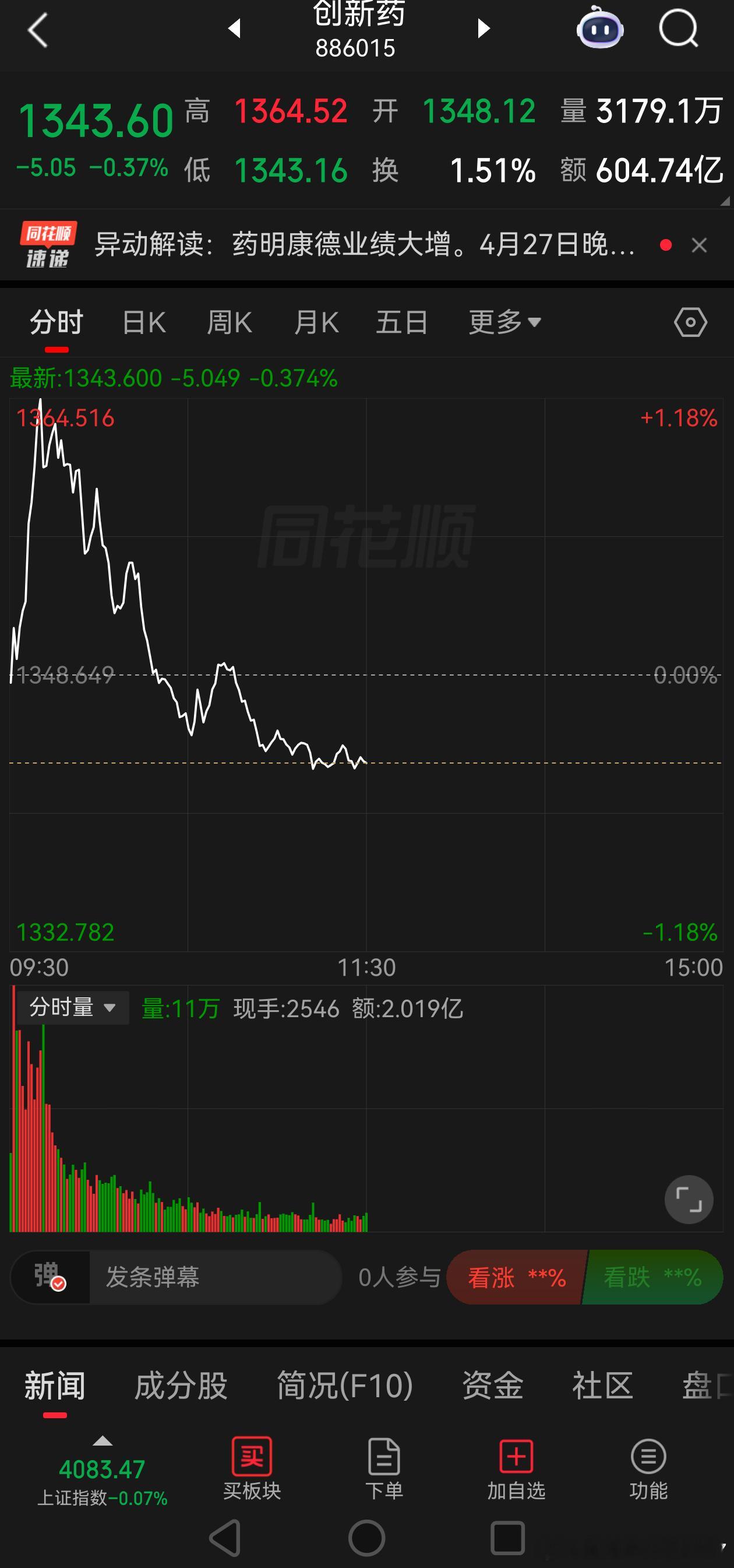Dismiss the news banner with the X
734x1568 pixels.
point(699,245)
